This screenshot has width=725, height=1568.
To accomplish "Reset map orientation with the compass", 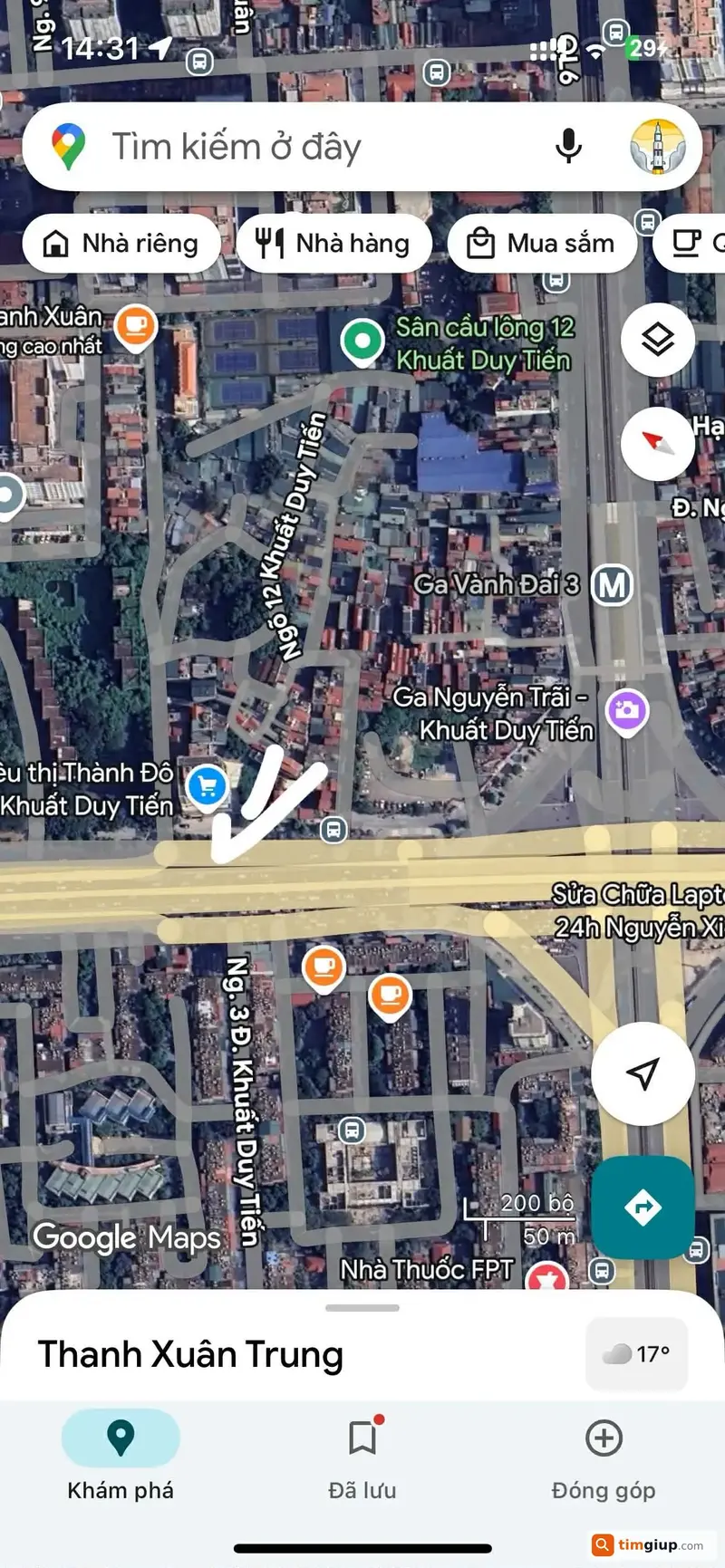I will 658,444.
